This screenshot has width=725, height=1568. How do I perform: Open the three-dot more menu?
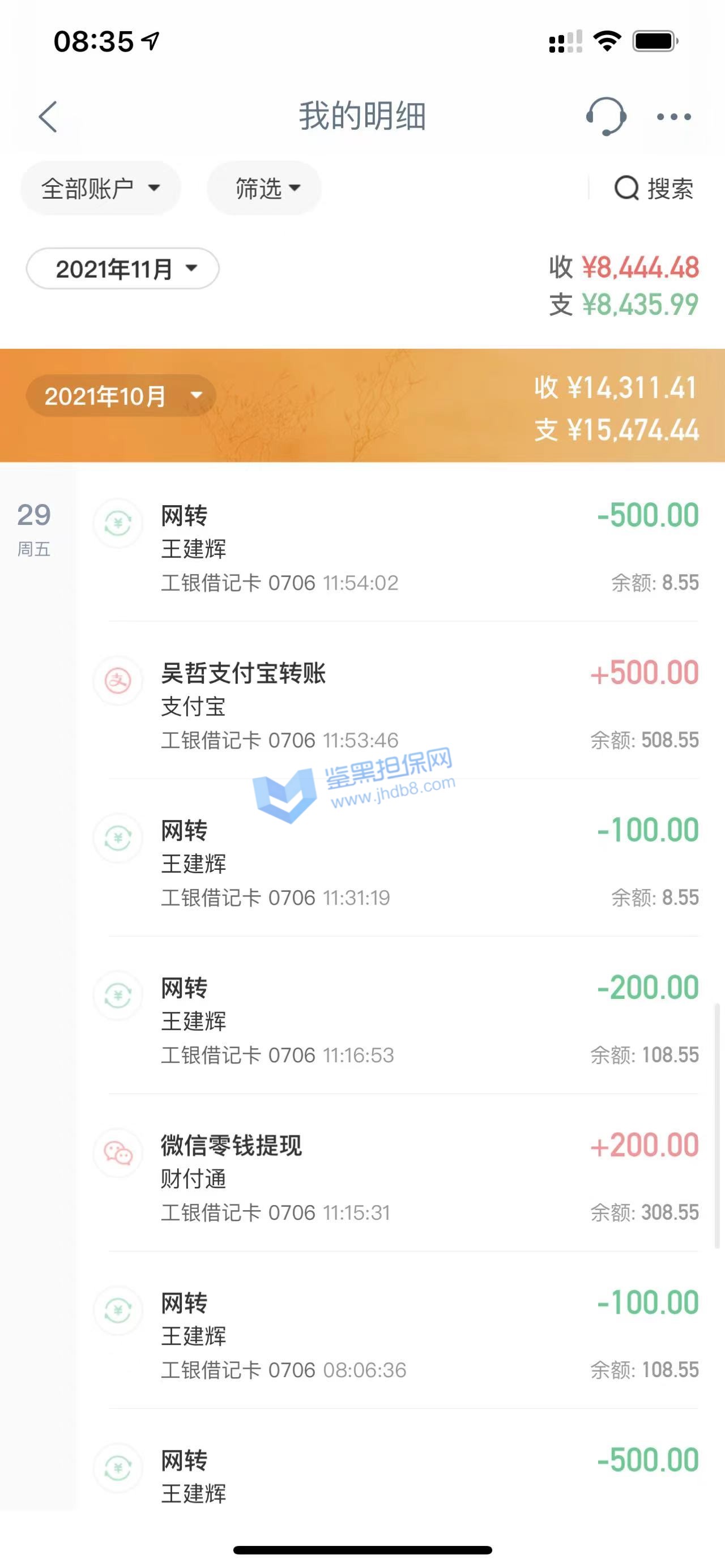coord(674,116)
